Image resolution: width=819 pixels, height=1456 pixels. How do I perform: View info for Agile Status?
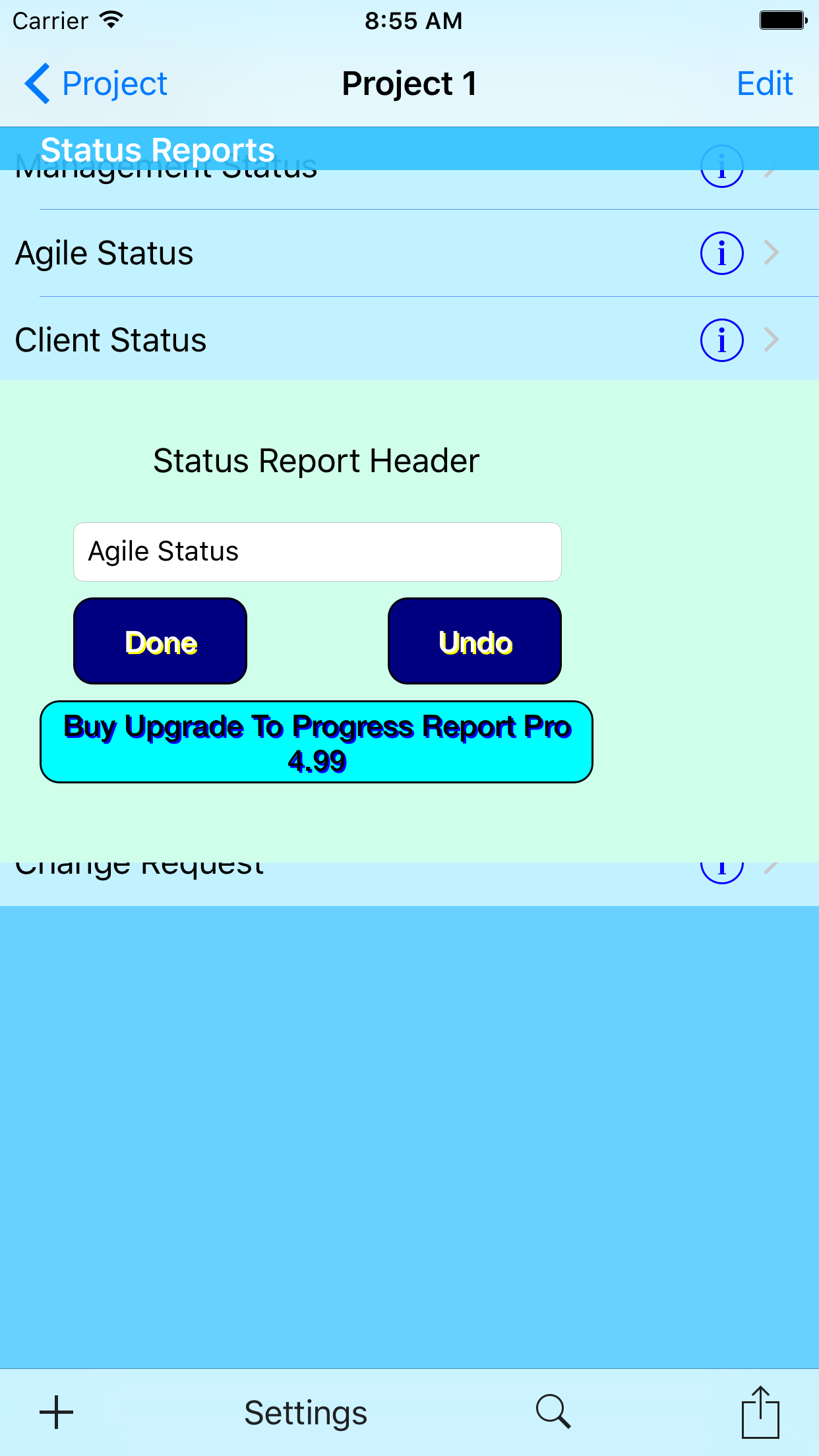[x=721, y=253]
